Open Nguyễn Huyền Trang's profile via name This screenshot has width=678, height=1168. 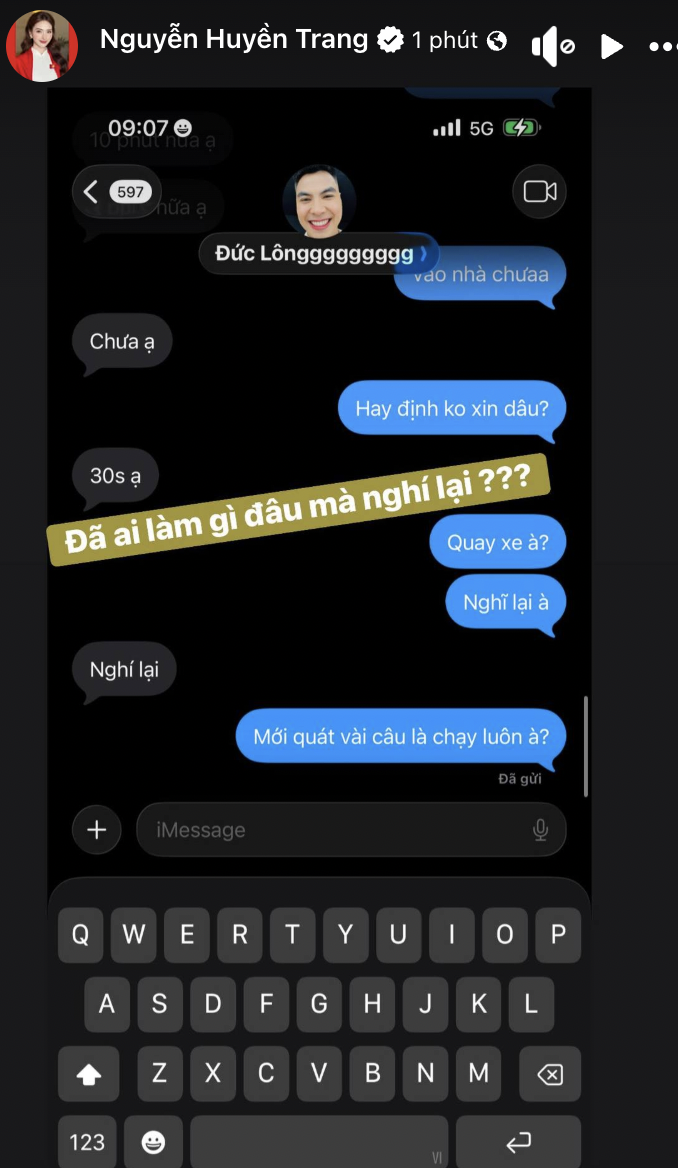[234, 40]
